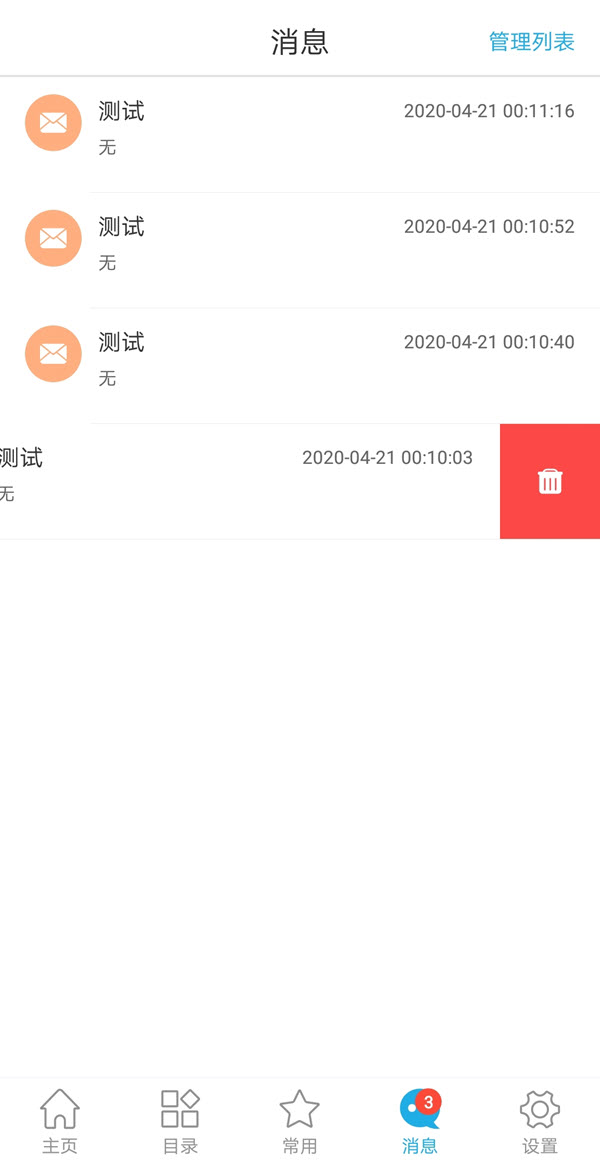Viewport: 600px width, 1165px height.
Task: Go to the 主页 home tab
Action: click(60, 1121)
